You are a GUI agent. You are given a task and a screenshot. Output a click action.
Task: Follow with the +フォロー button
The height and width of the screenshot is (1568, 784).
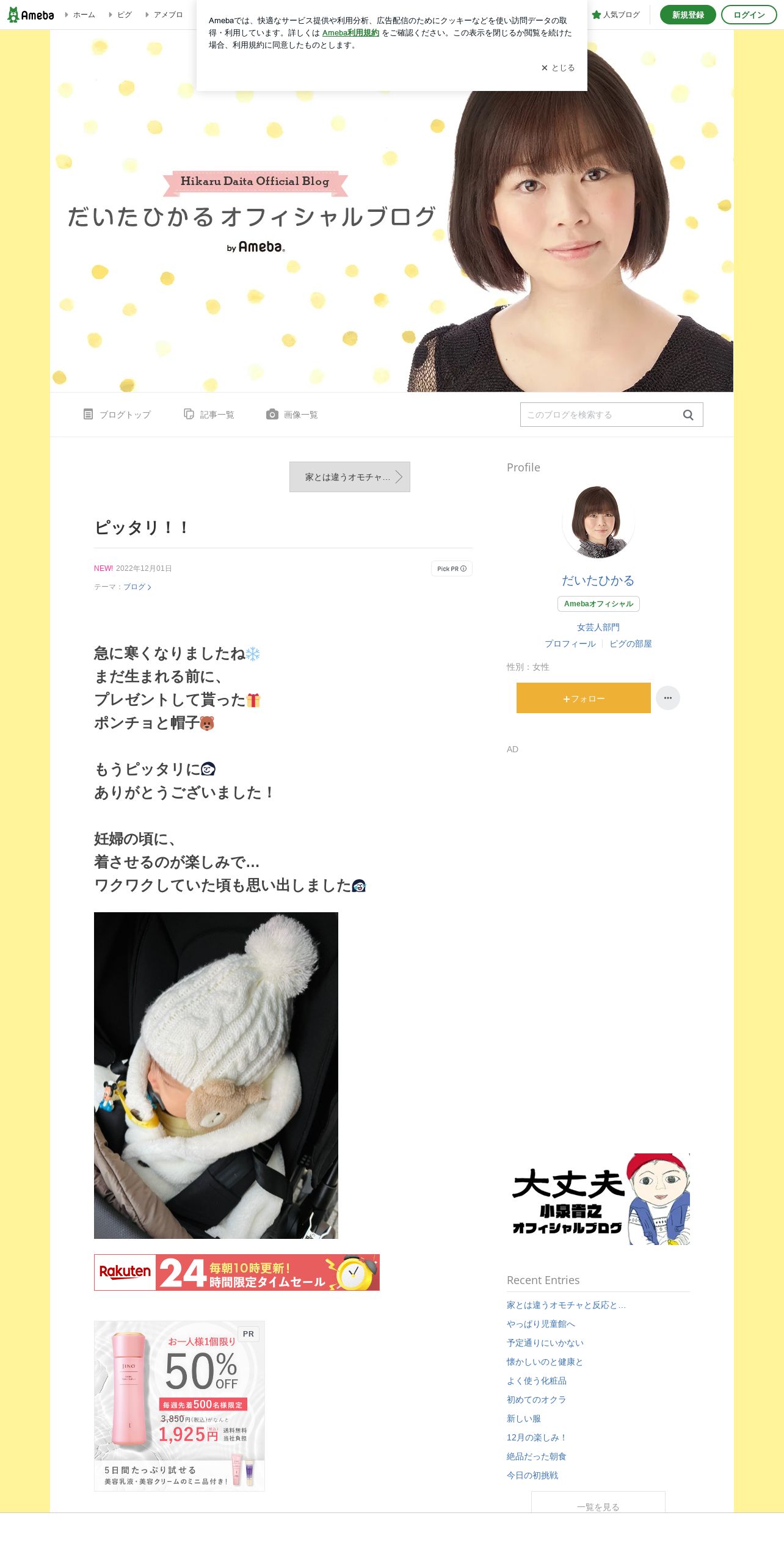coord(584,698)
